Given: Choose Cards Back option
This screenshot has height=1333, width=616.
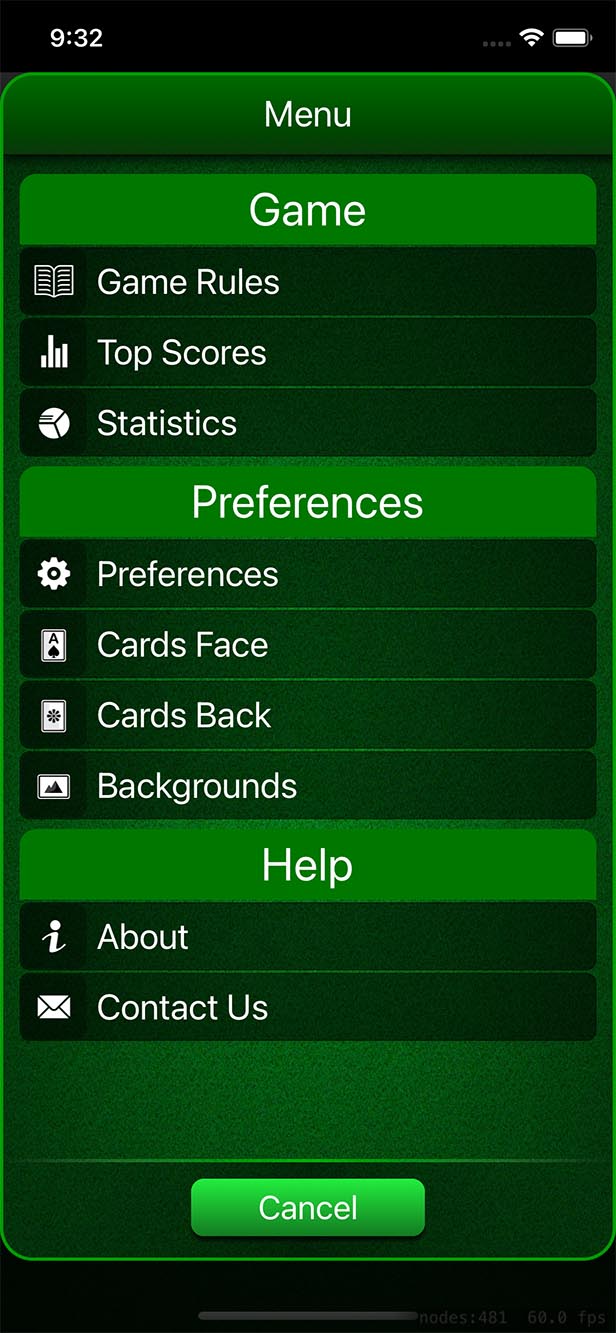Looking at the screenshot, I should pos(308,716).
